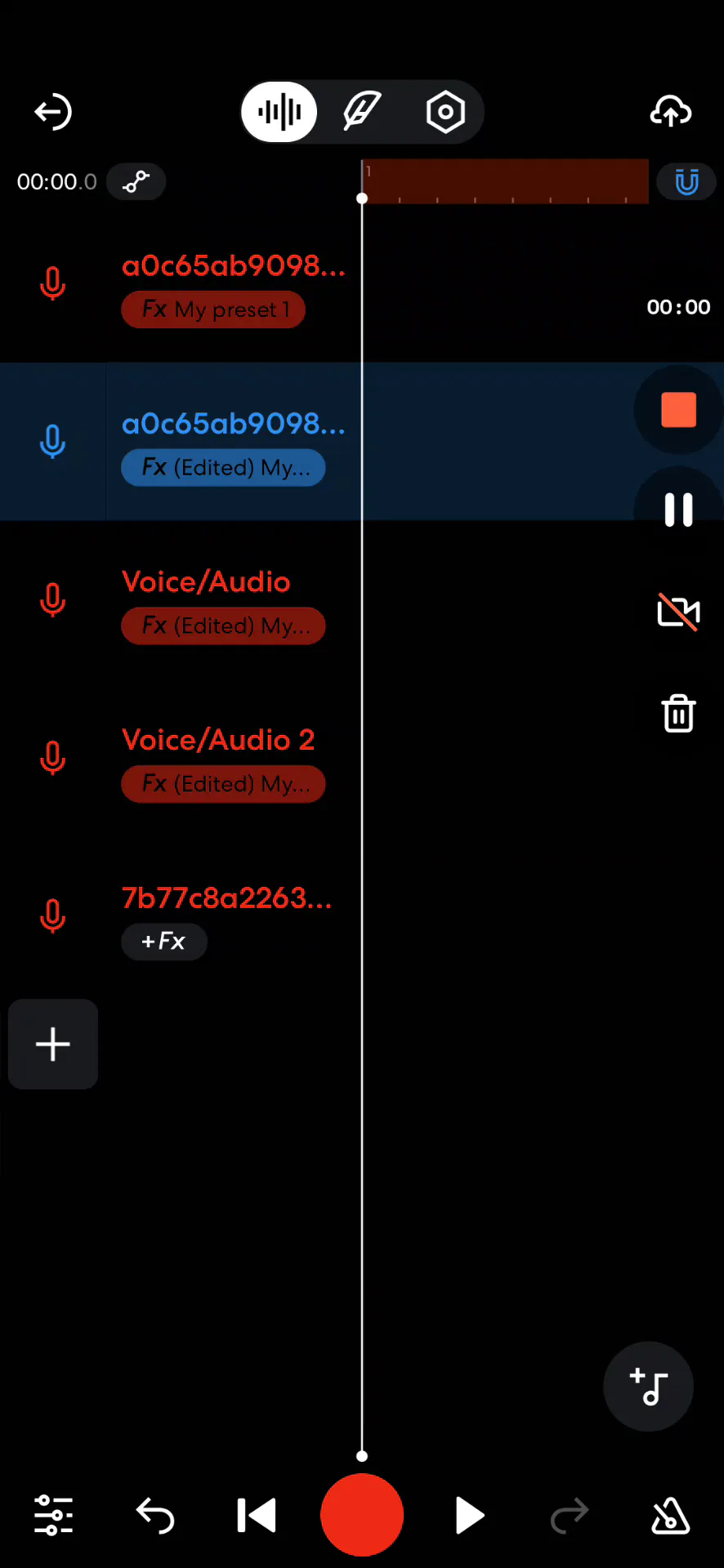This screenshot has width=724, height=1568.
Task: Add a new track
Action: pyautogui.click(x=53, y=1044)
